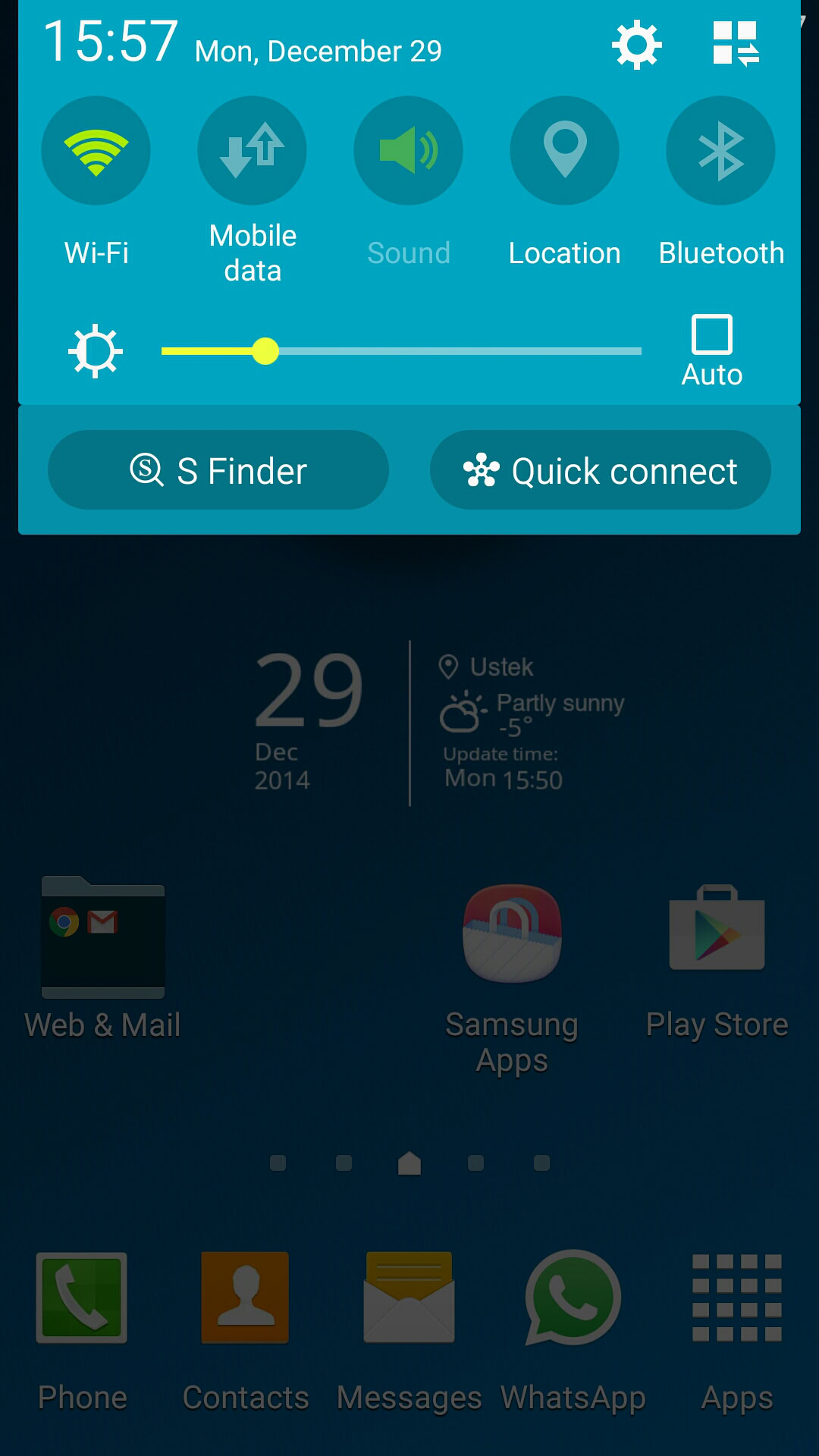Tap the brightness slider to adjust its level
The width and height of the screenshot is (819, 1456).
click(402, 351)
